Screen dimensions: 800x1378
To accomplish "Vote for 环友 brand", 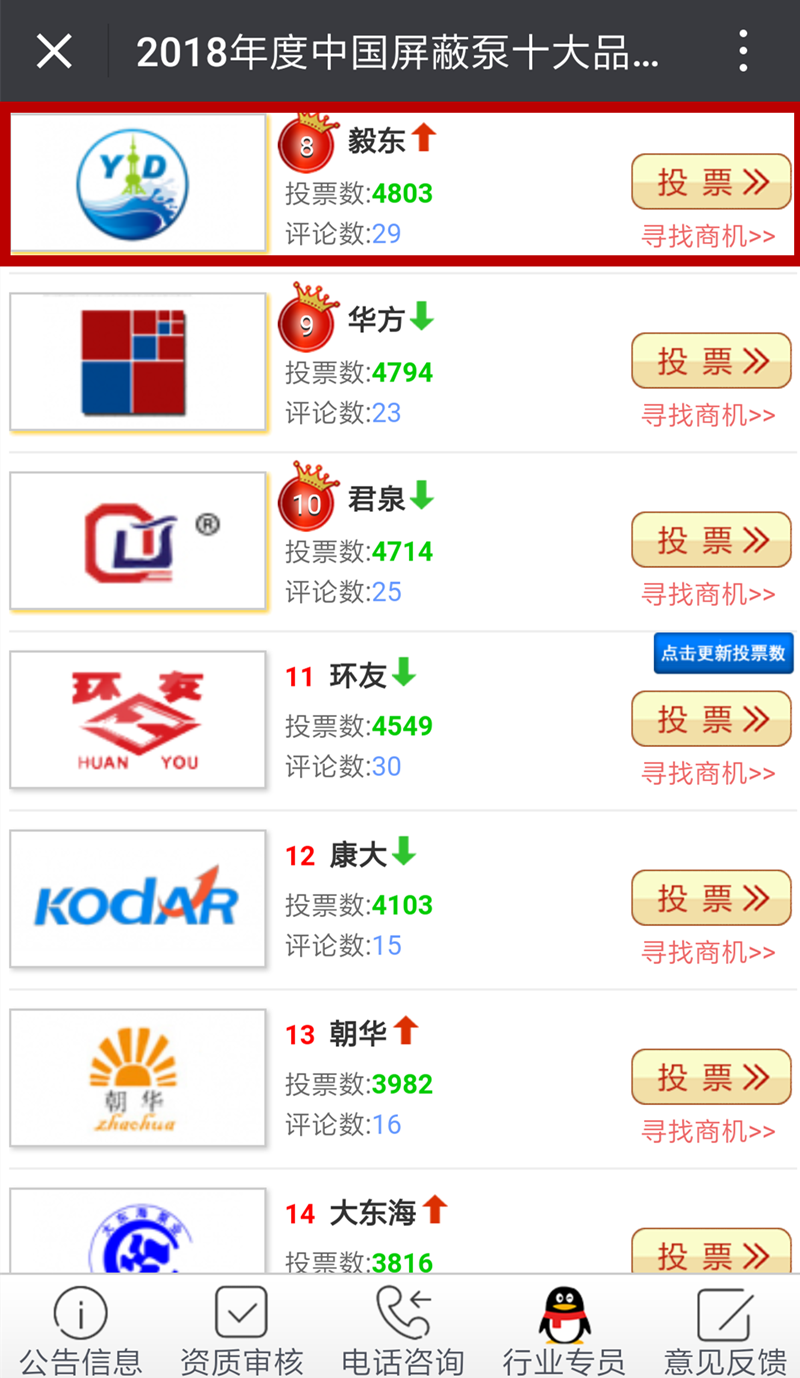I will point(711,719).
